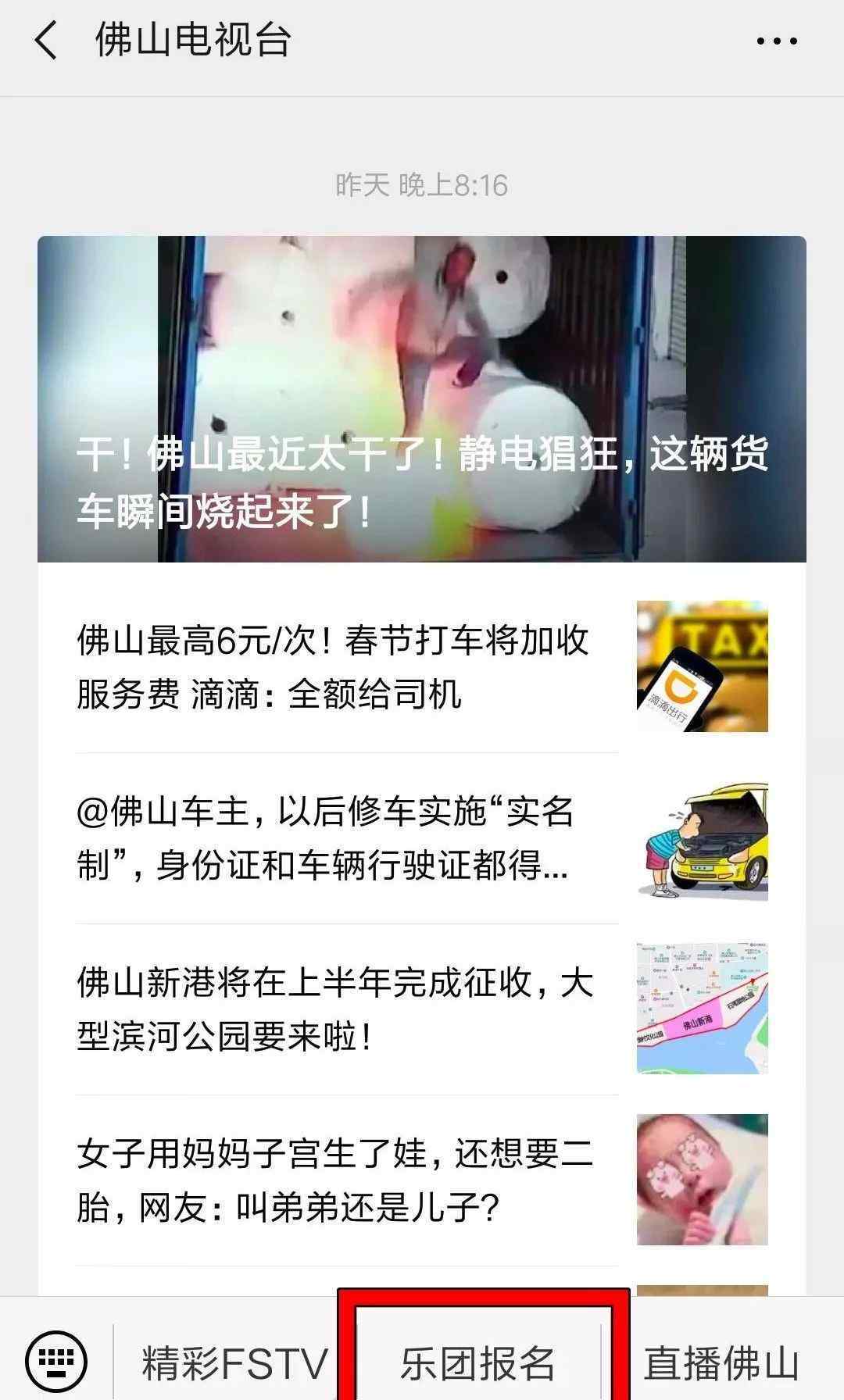This screenshot has width=844, height=1400.
Task: Go back from 佛山电视台 account
Action: [46, 41]
